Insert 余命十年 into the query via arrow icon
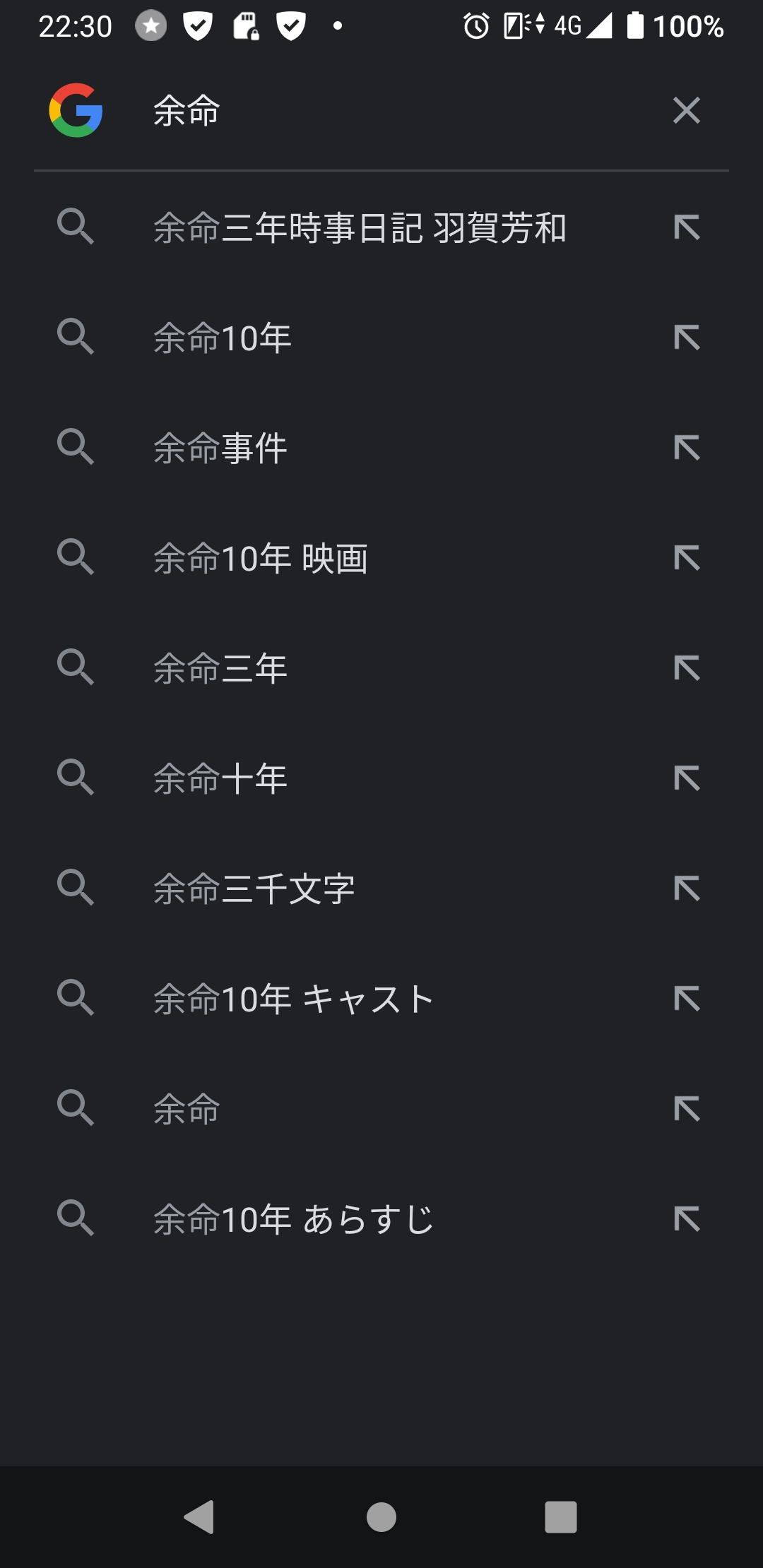 point(687,778)
